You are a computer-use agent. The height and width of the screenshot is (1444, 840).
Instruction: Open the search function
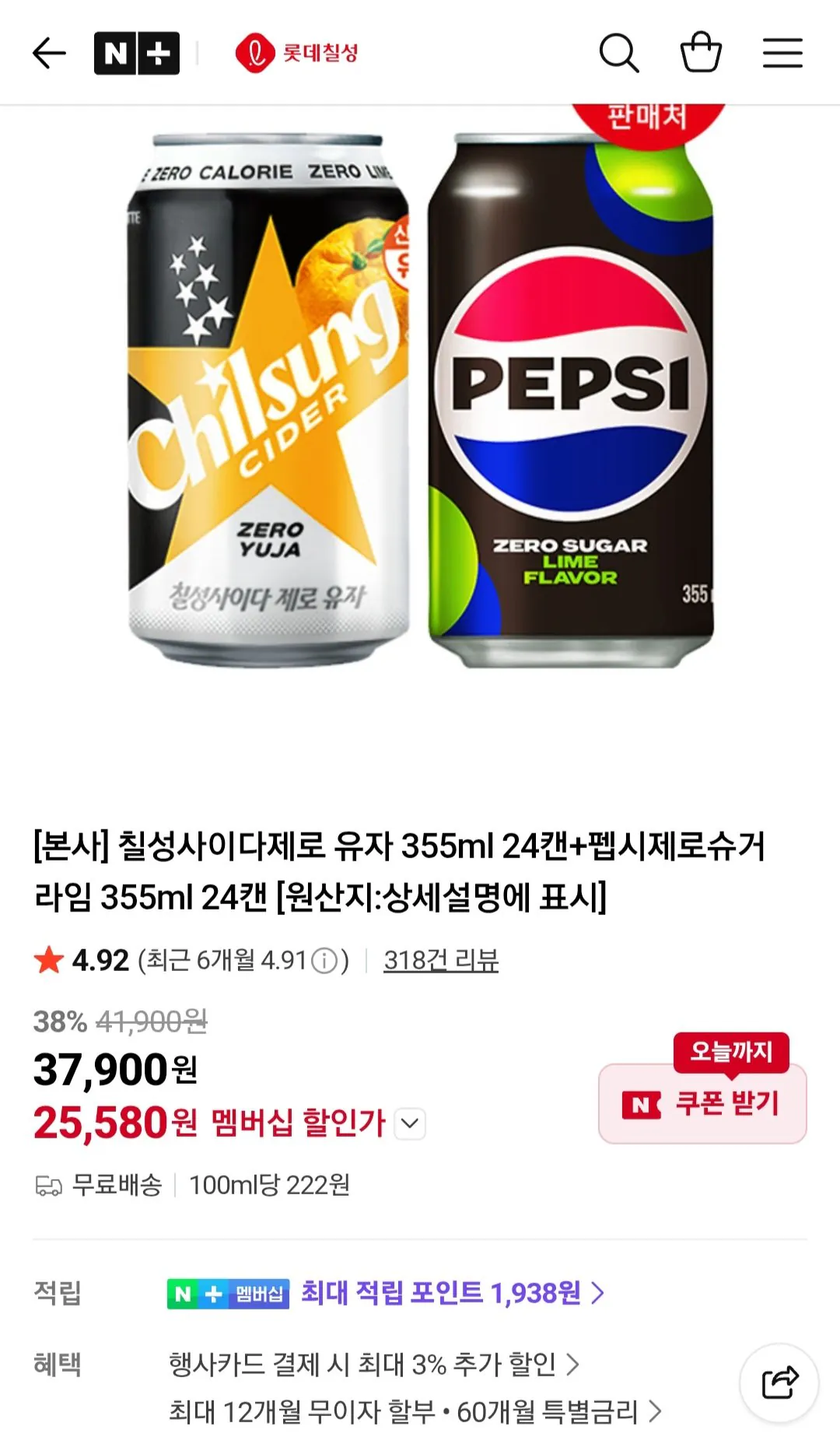(620, 53)
